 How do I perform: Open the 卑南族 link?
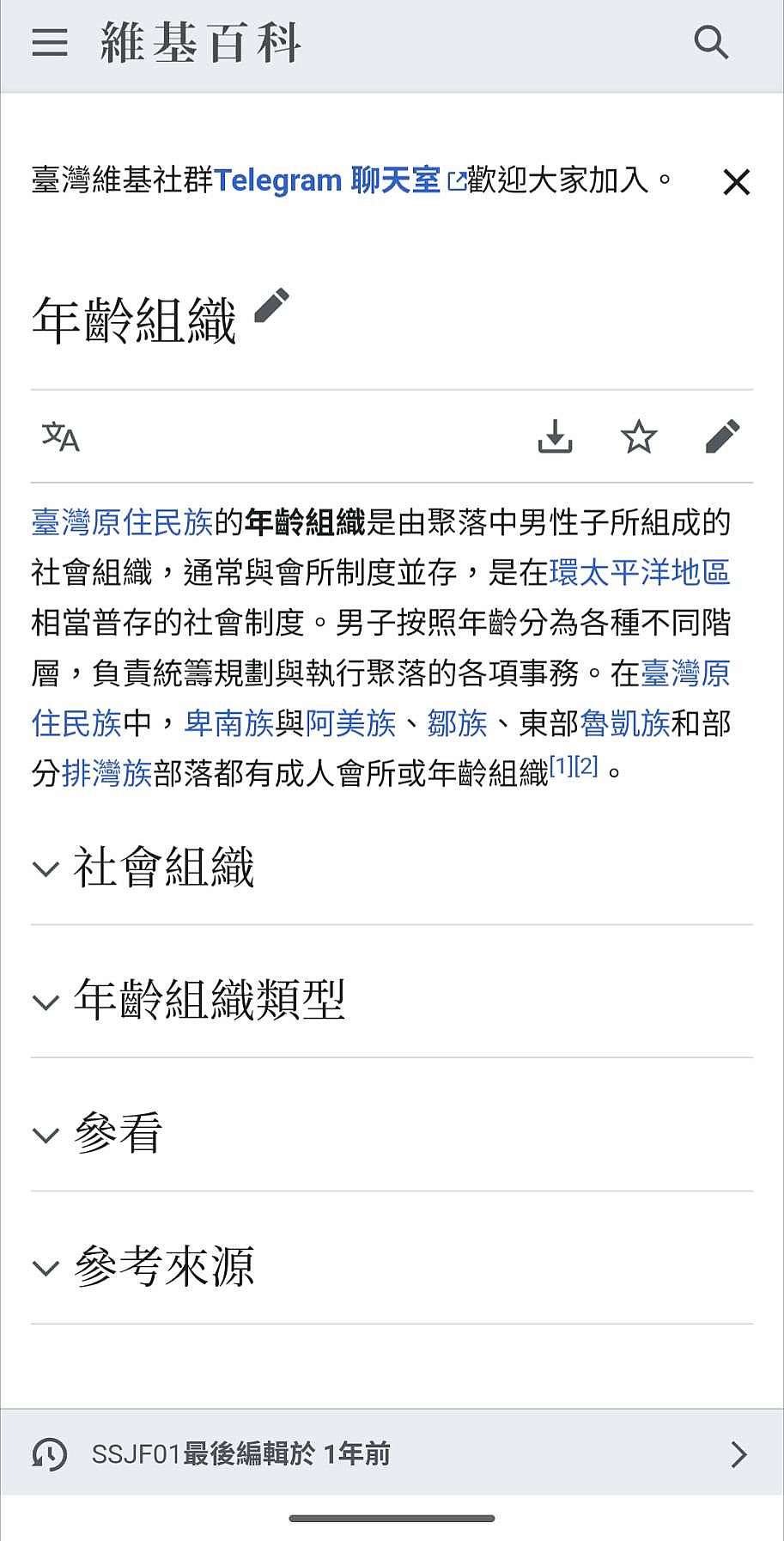pos(229,723)
